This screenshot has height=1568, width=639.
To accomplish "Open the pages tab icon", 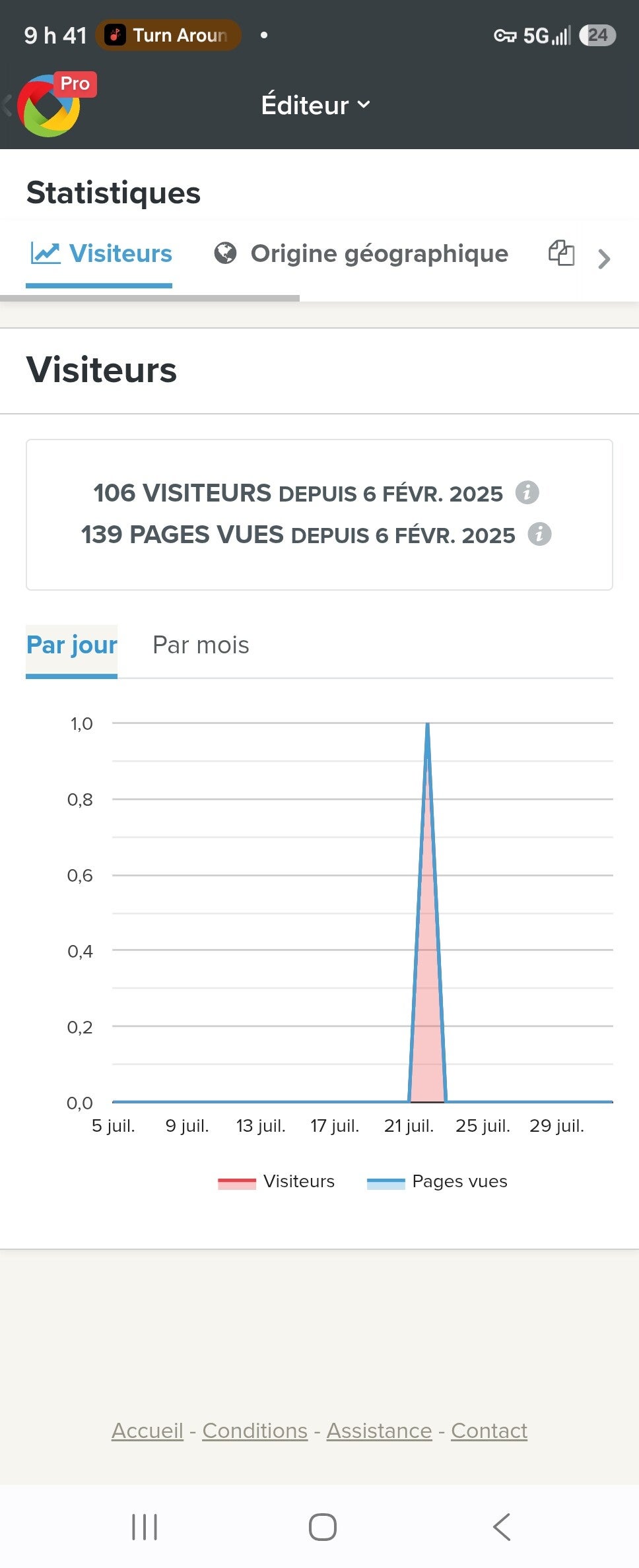I will [x=562, y=253].
